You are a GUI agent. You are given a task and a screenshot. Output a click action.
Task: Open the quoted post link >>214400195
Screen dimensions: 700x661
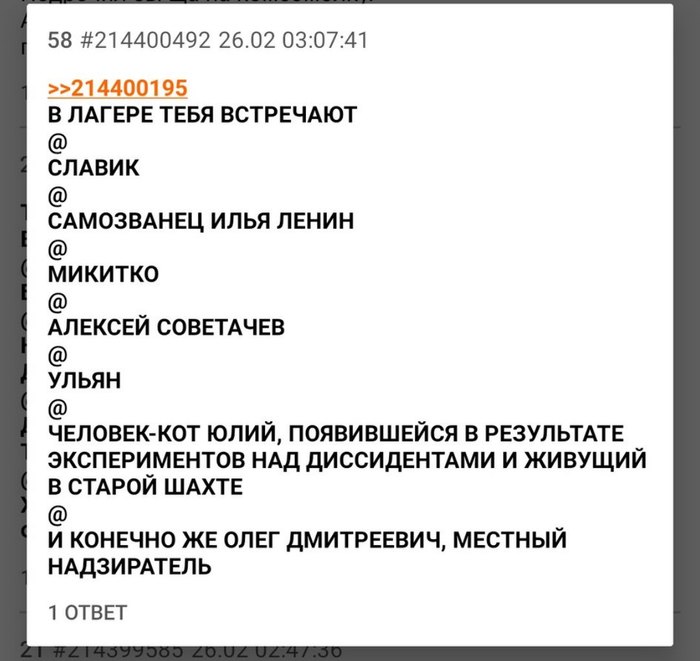point(117,88)
